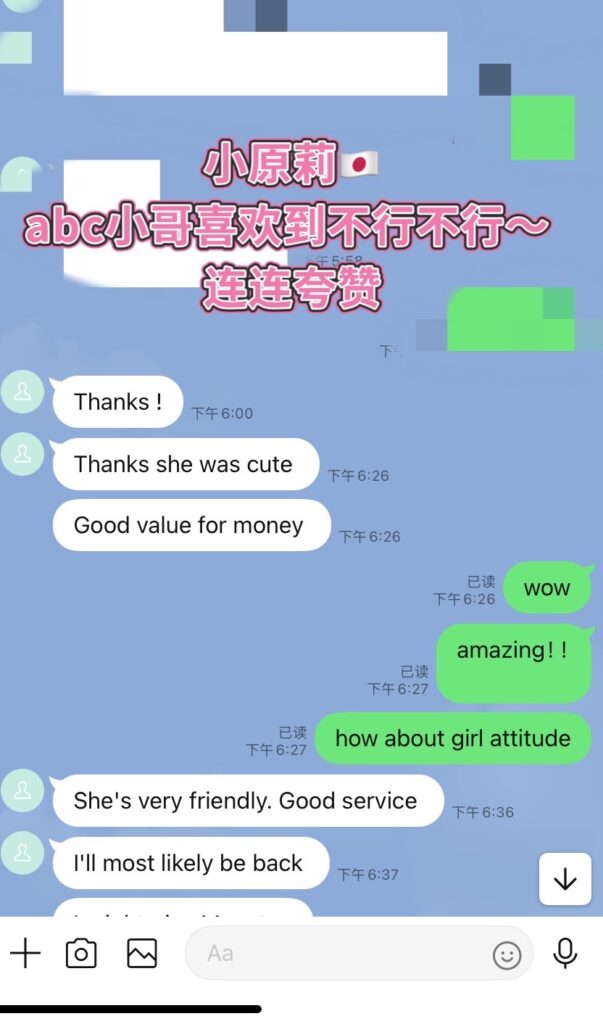Image resolution: width=603 pixels, height=1024 pixels.
Task: Jump to the latest message with the down arrow
Action: (565, 879)
